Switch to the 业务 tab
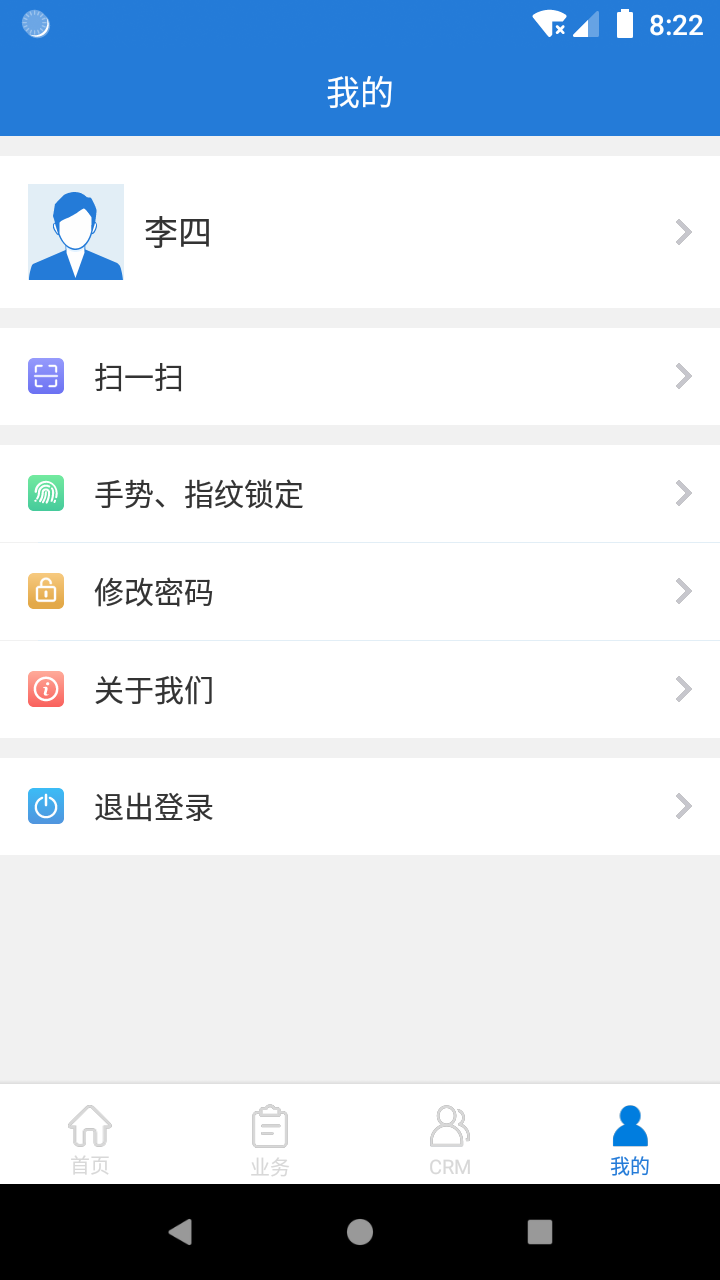This screenshot has height=1280, width=720. (x=270, y=1138)
